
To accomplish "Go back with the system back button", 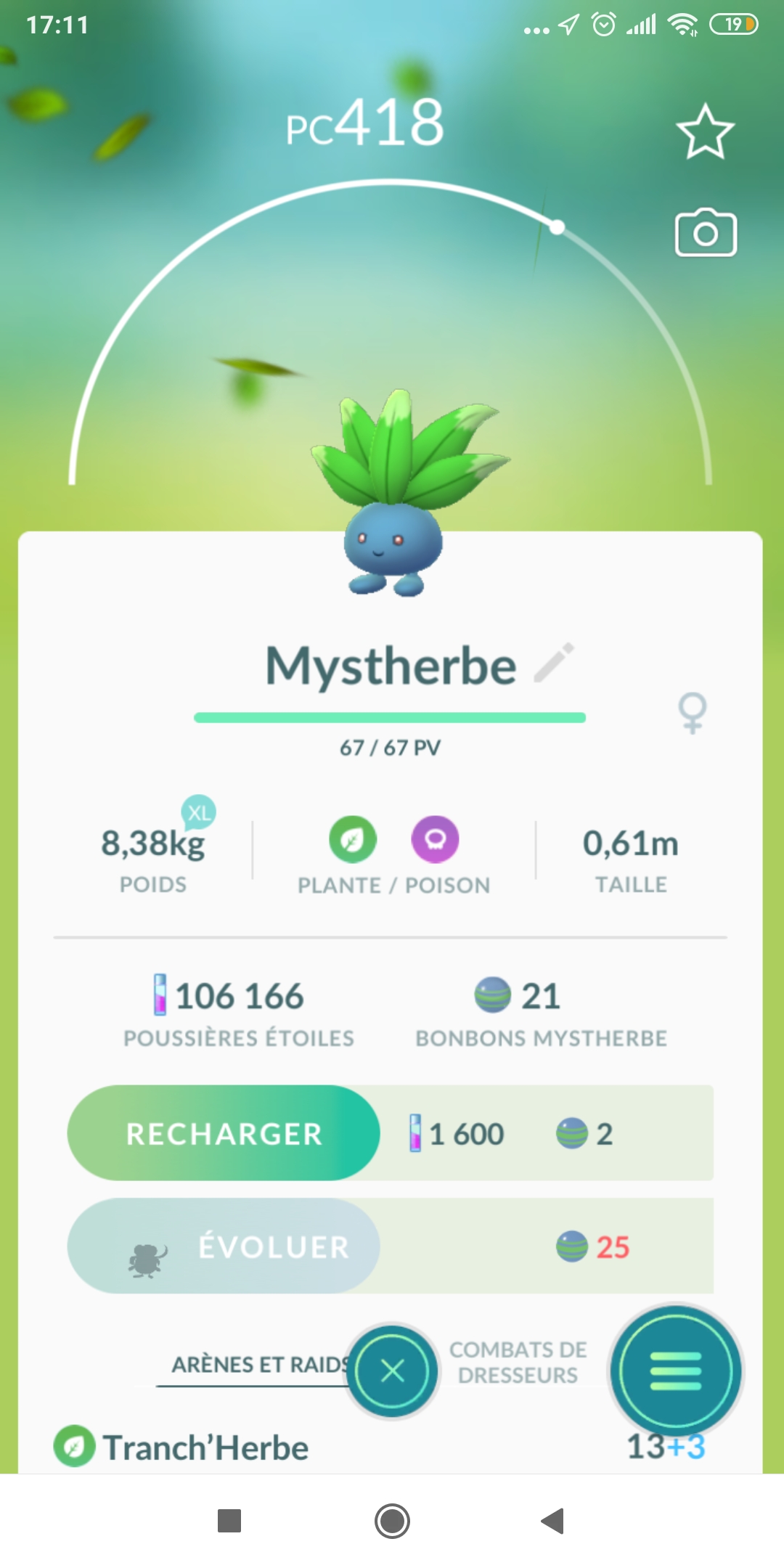I will point(552,1521).
